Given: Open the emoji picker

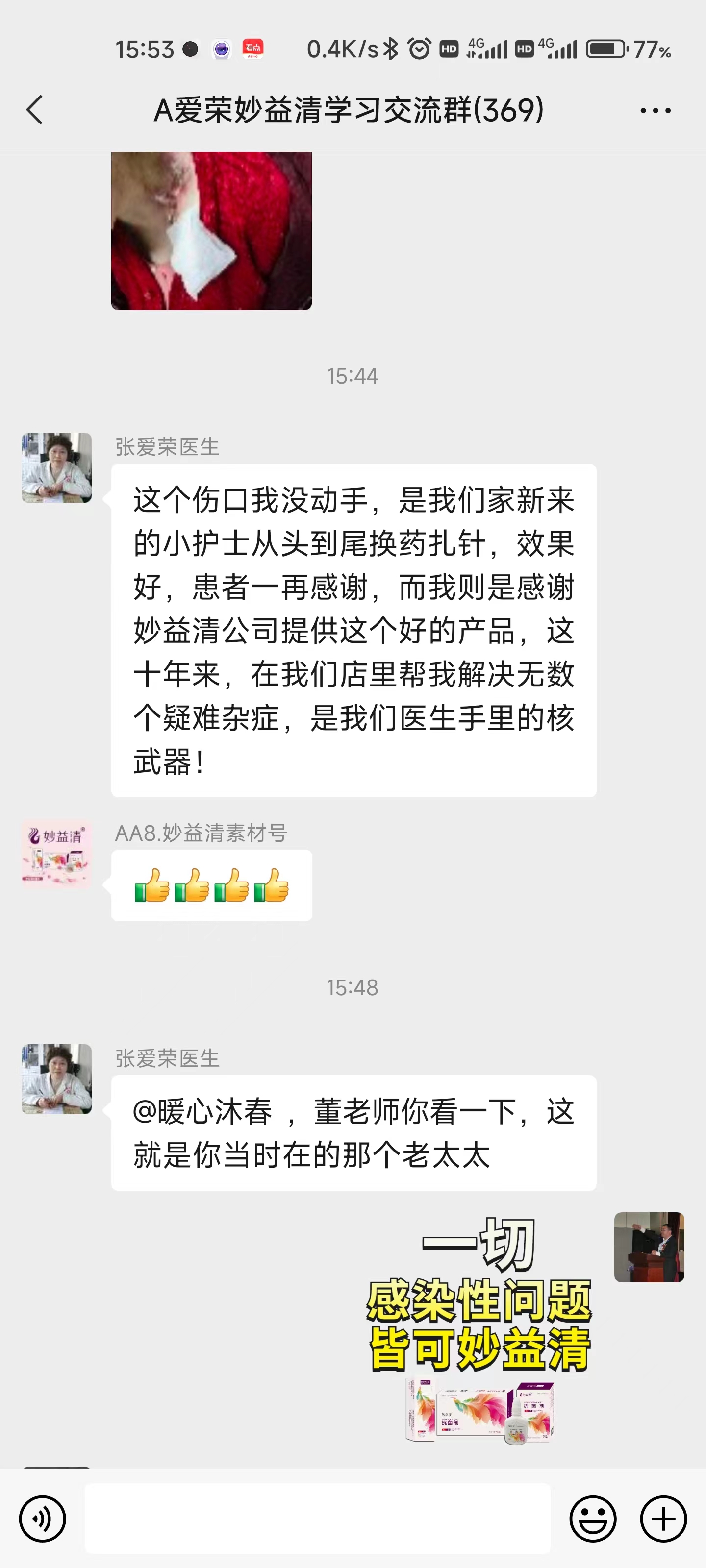Looking at the screenshot, I should [x=593, y=1519].
